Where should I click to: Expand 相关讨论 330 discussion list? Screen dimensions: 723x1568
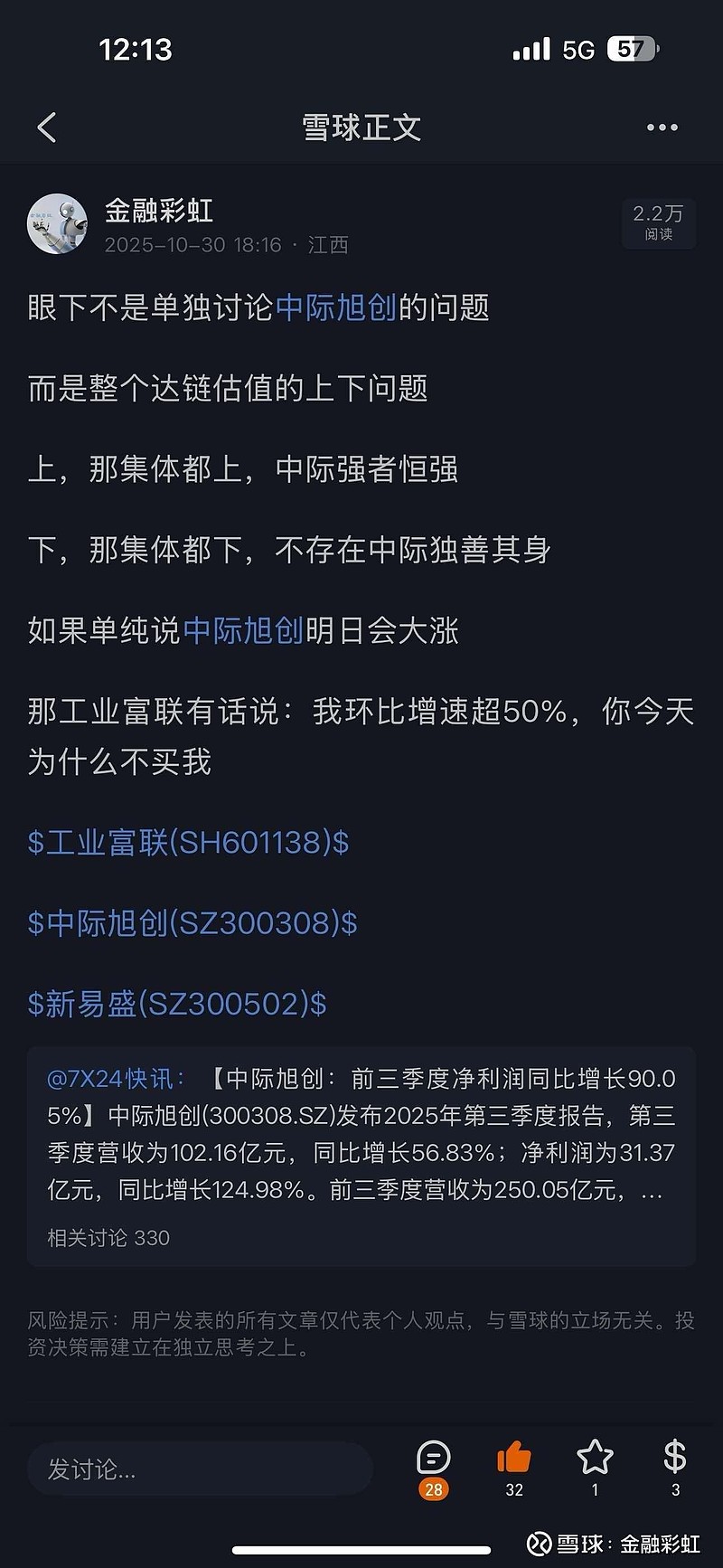pyautogui.click(x=107, y=1238)
